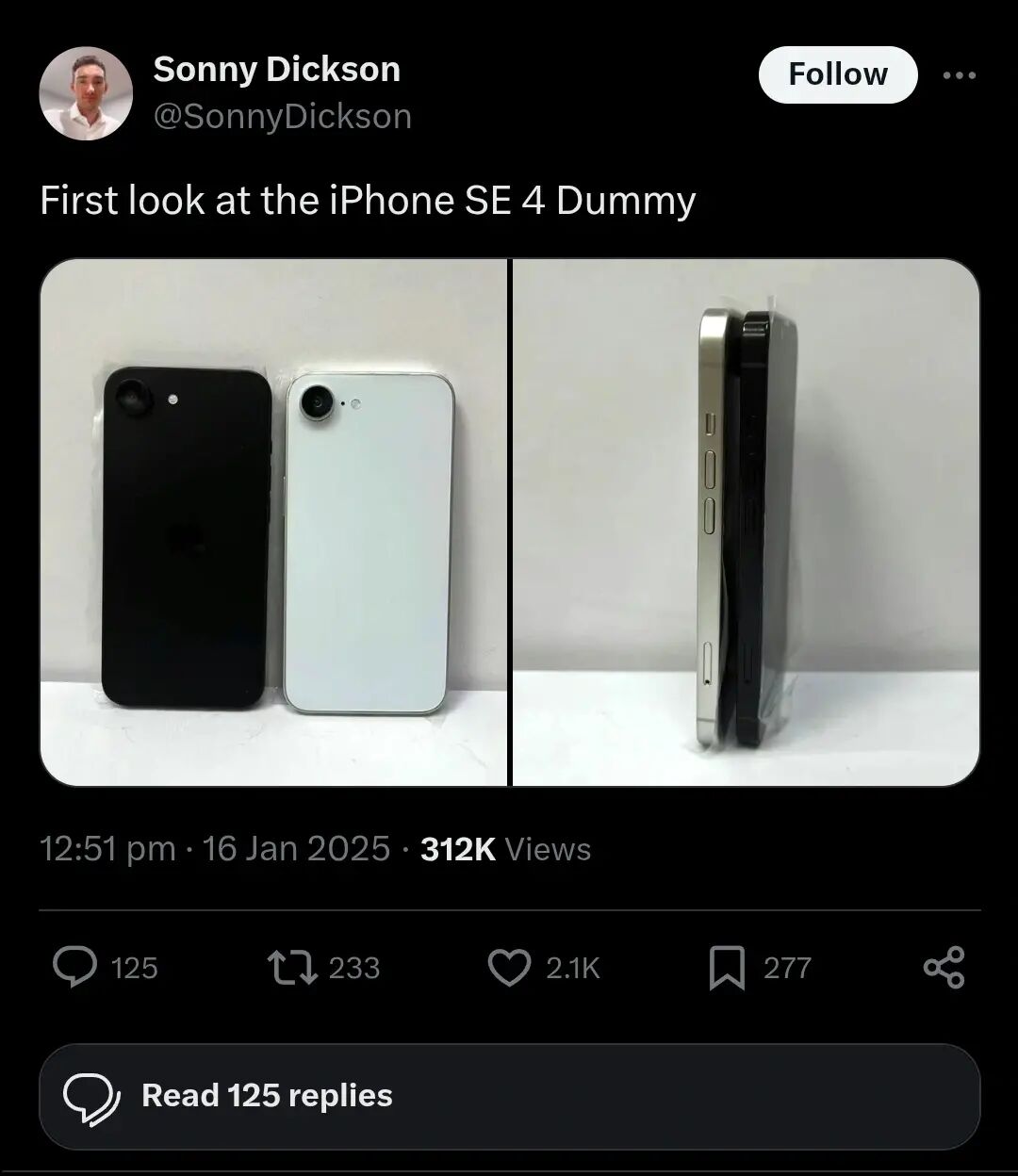Open Sonny Dickson's profile picture
The height and width of the screenshot is (1176, 1018).
pyautogui.click(x=86, y=93)
